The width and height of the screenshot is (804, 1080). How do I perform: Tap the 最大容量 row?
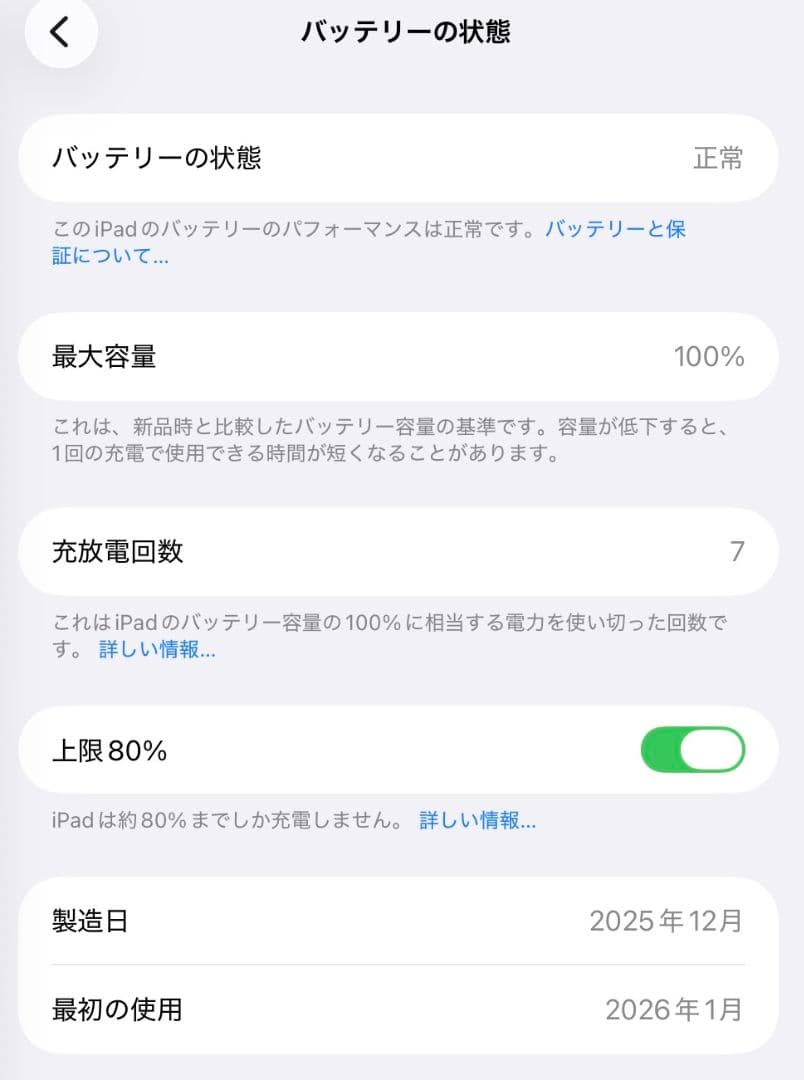click(x=400, y=356)
